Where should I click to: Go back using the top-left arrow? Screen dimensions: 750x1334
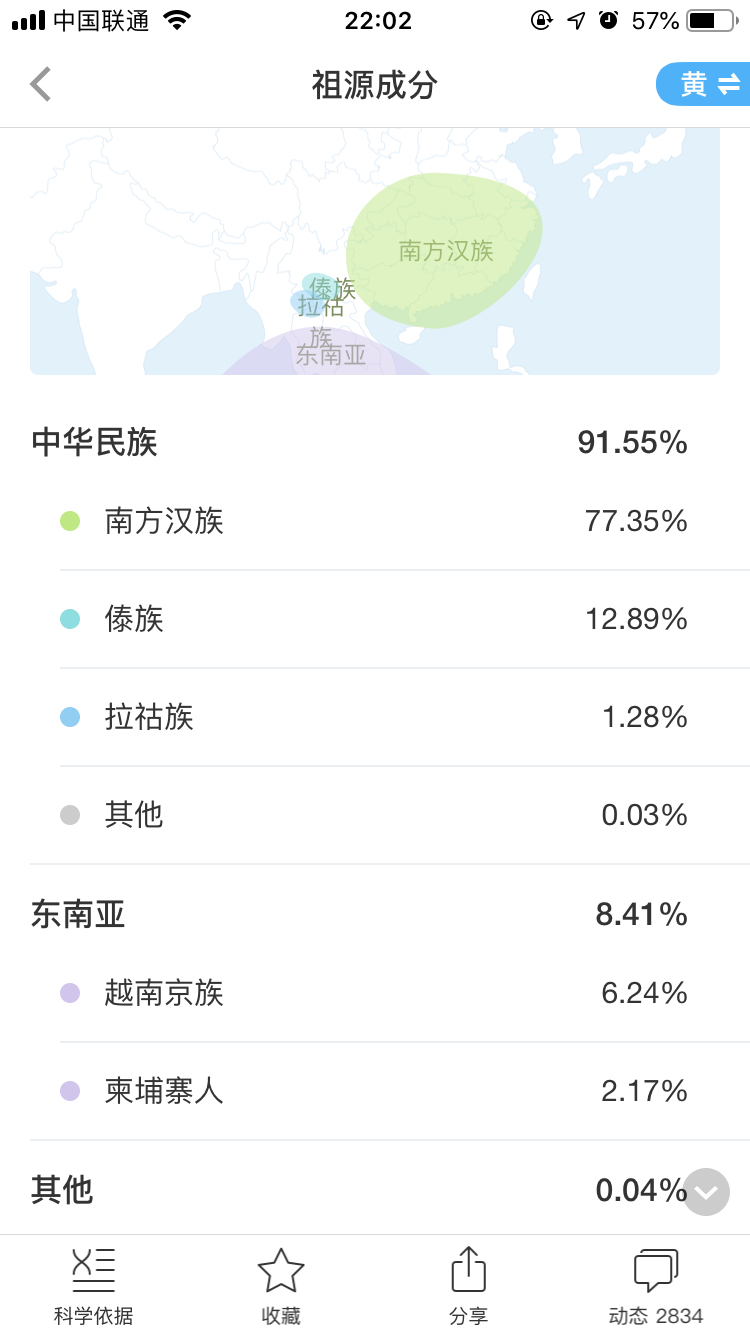coord(41,85)
